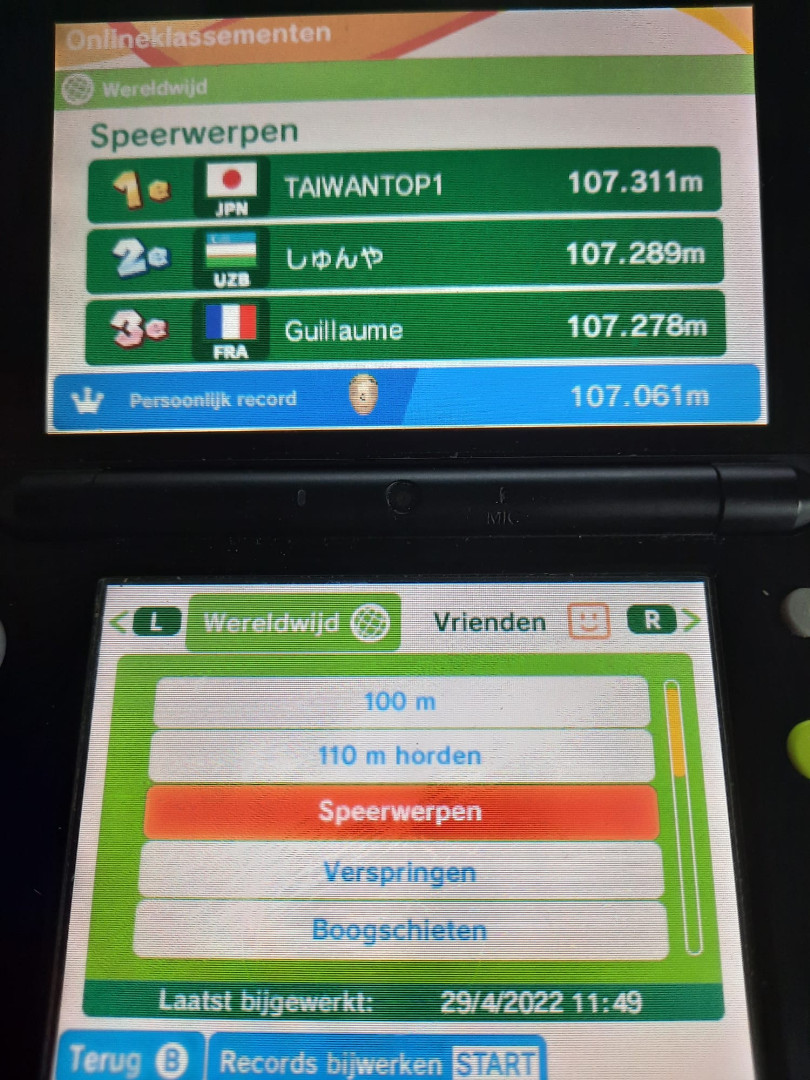Open the Boogschieten leaderboard
Viewport: 810px width, 1080px height.
point(400,930)
